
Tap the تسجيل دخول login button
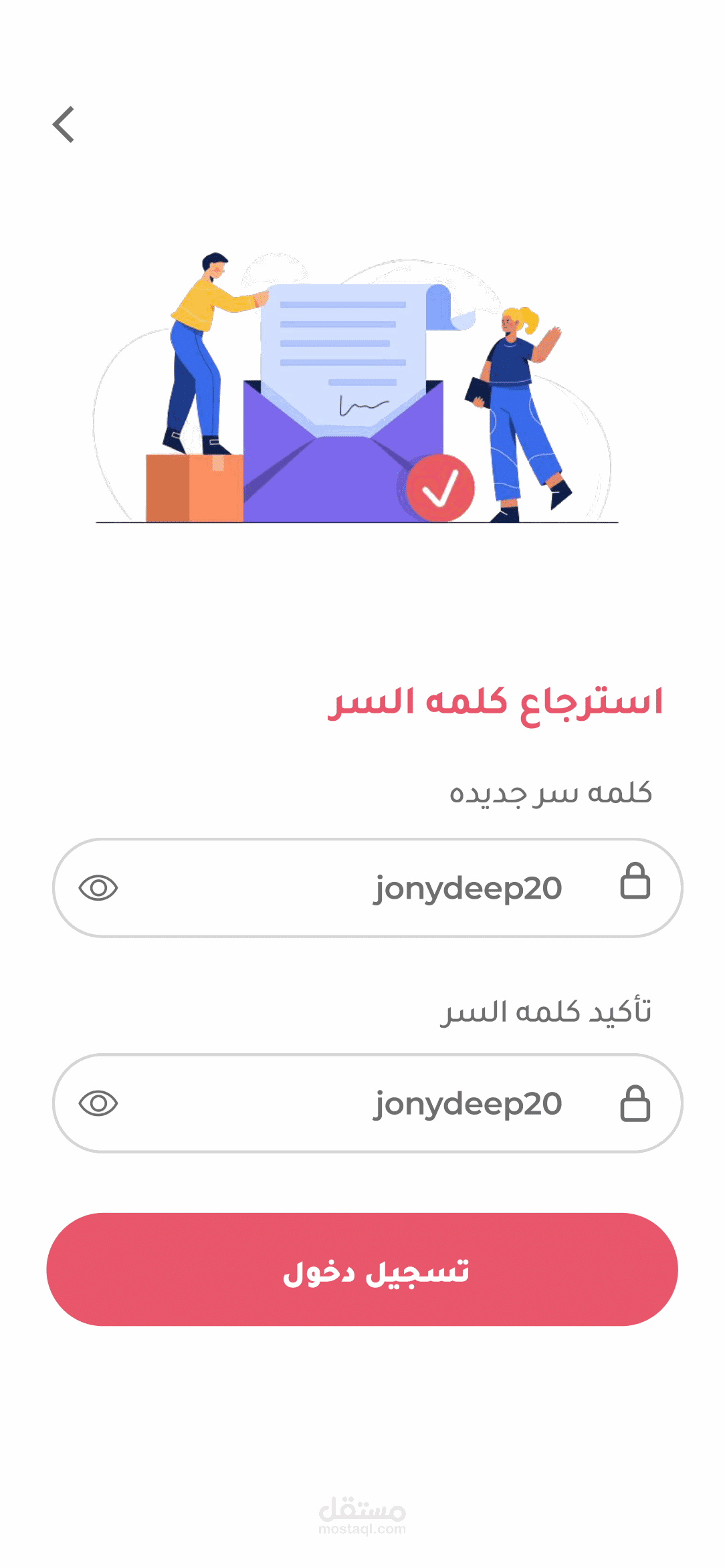[362, 1269]
